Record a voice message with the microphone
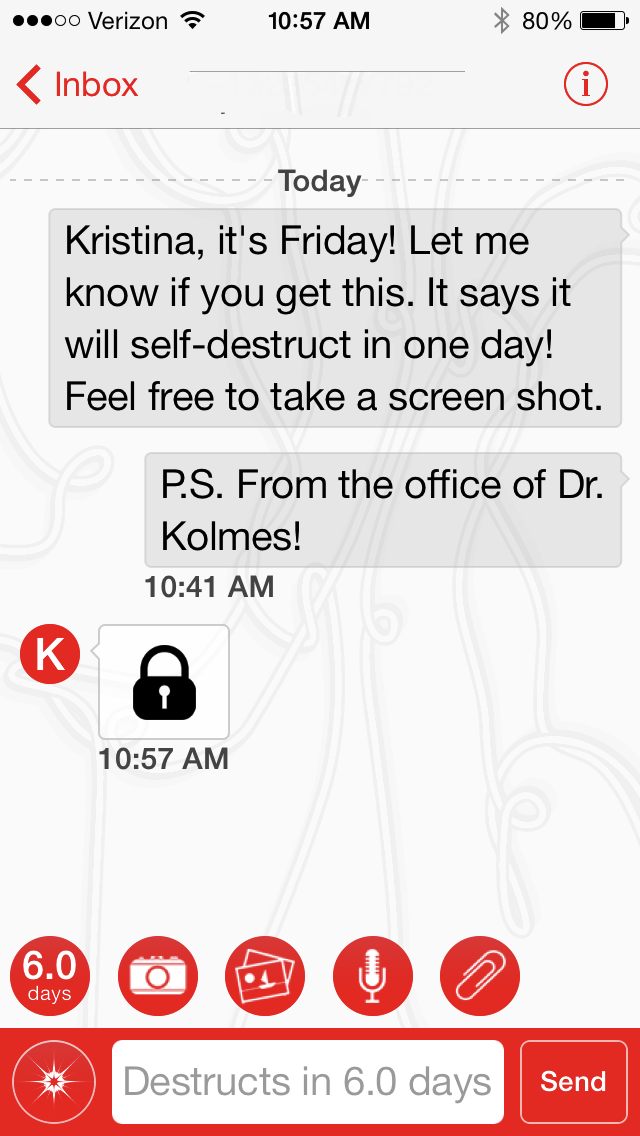The width and height of the screenshot is (640, 1136). pos(372,975)
